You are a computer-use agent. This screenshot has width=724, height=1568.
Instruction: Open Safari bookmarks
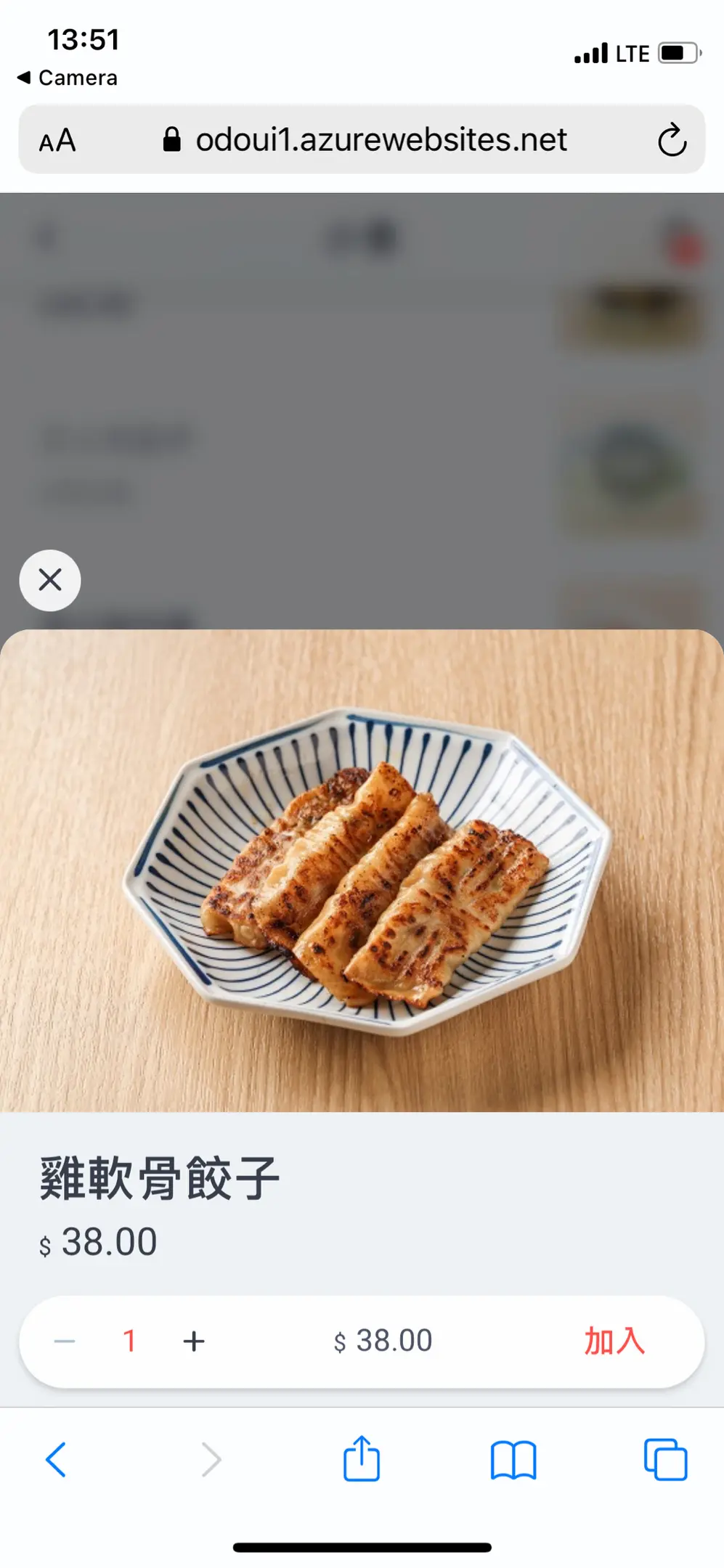[x=513, y=1459]
